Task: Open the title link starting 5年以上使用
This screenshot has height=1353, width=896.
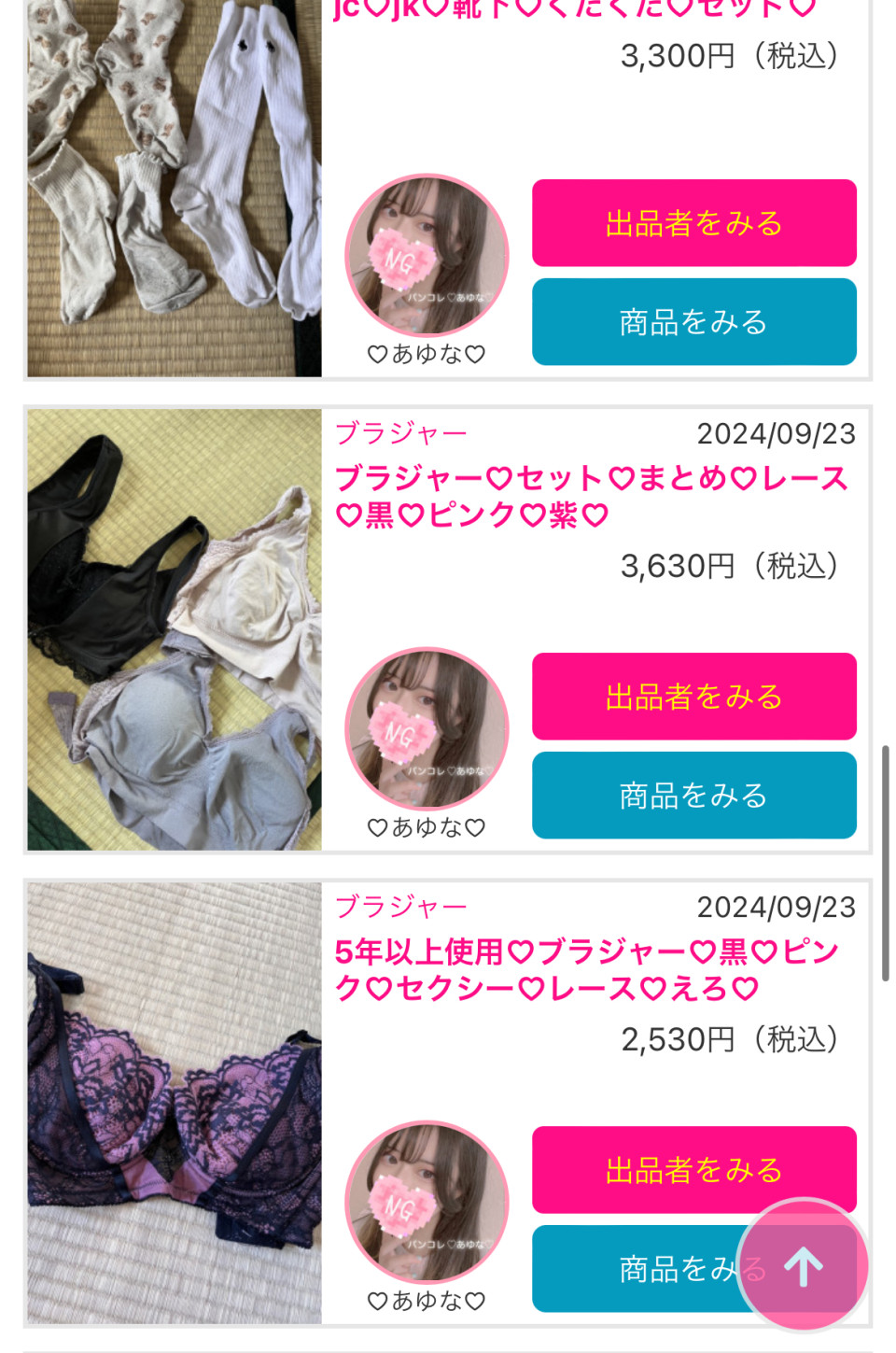Action: tap(586, 969)
